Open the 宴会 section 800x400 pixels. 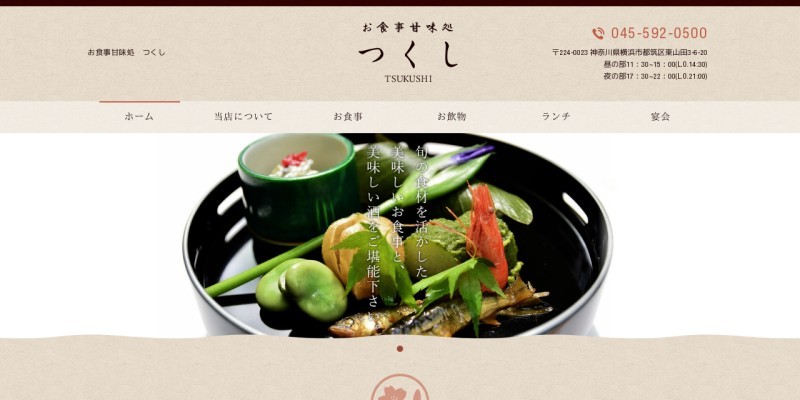click(660, 117)
